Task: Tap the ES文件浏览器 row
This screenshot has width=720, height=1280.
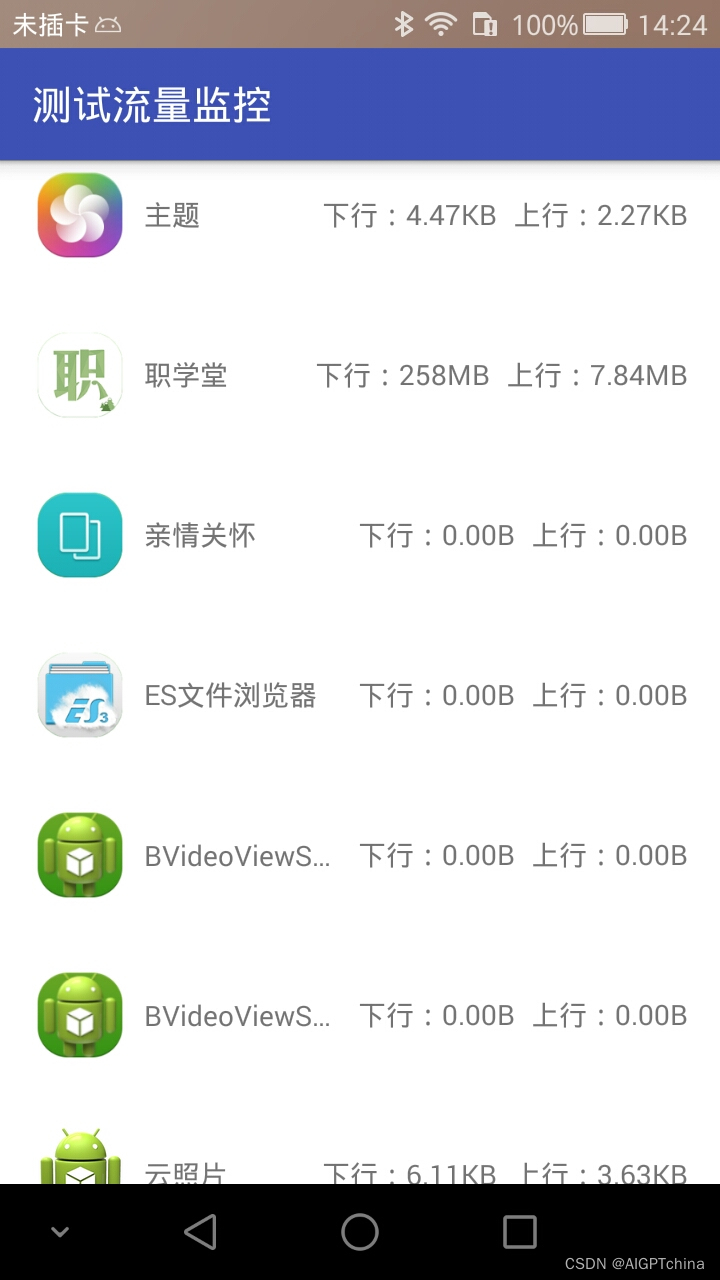Action: (x=360, y=695)
